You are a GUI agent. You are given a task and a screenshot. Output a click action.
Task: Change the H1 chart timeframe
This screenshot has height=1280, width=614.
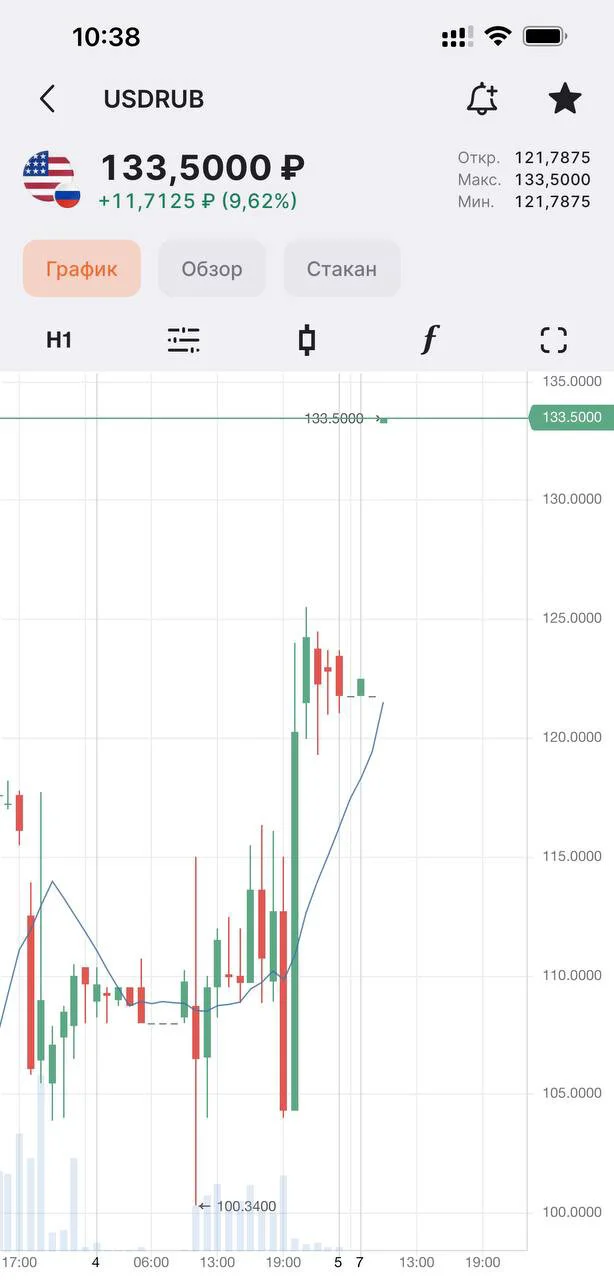pyautogui.click(x=59, y=340)
